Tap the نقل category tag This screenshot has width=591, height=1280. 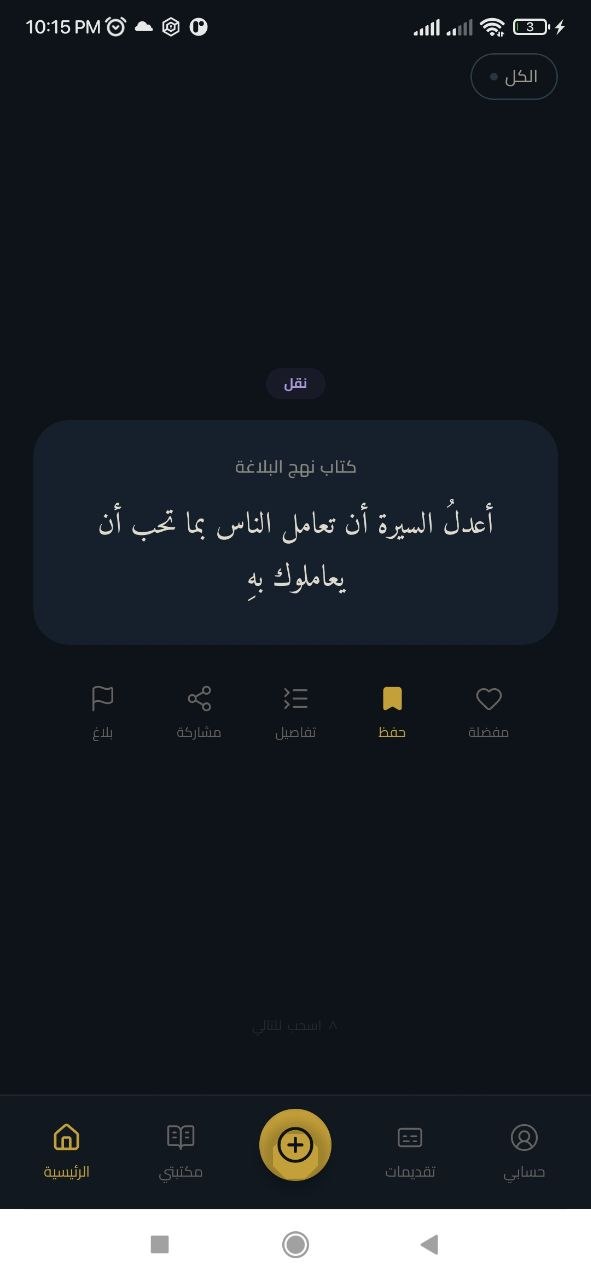click(x=295, y=384)
